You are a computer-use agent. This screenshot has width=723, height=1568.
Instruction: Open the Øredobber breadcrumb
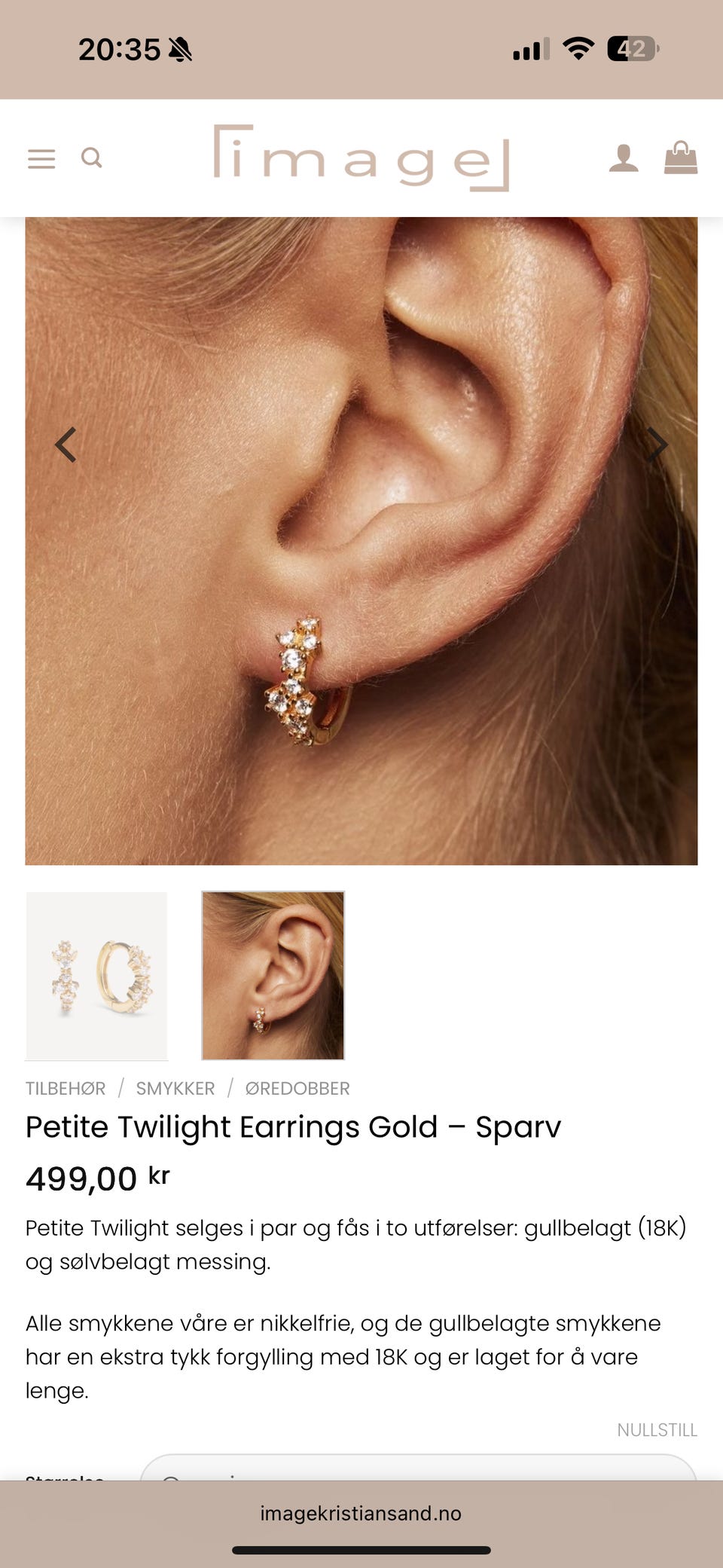(297, 1088)
